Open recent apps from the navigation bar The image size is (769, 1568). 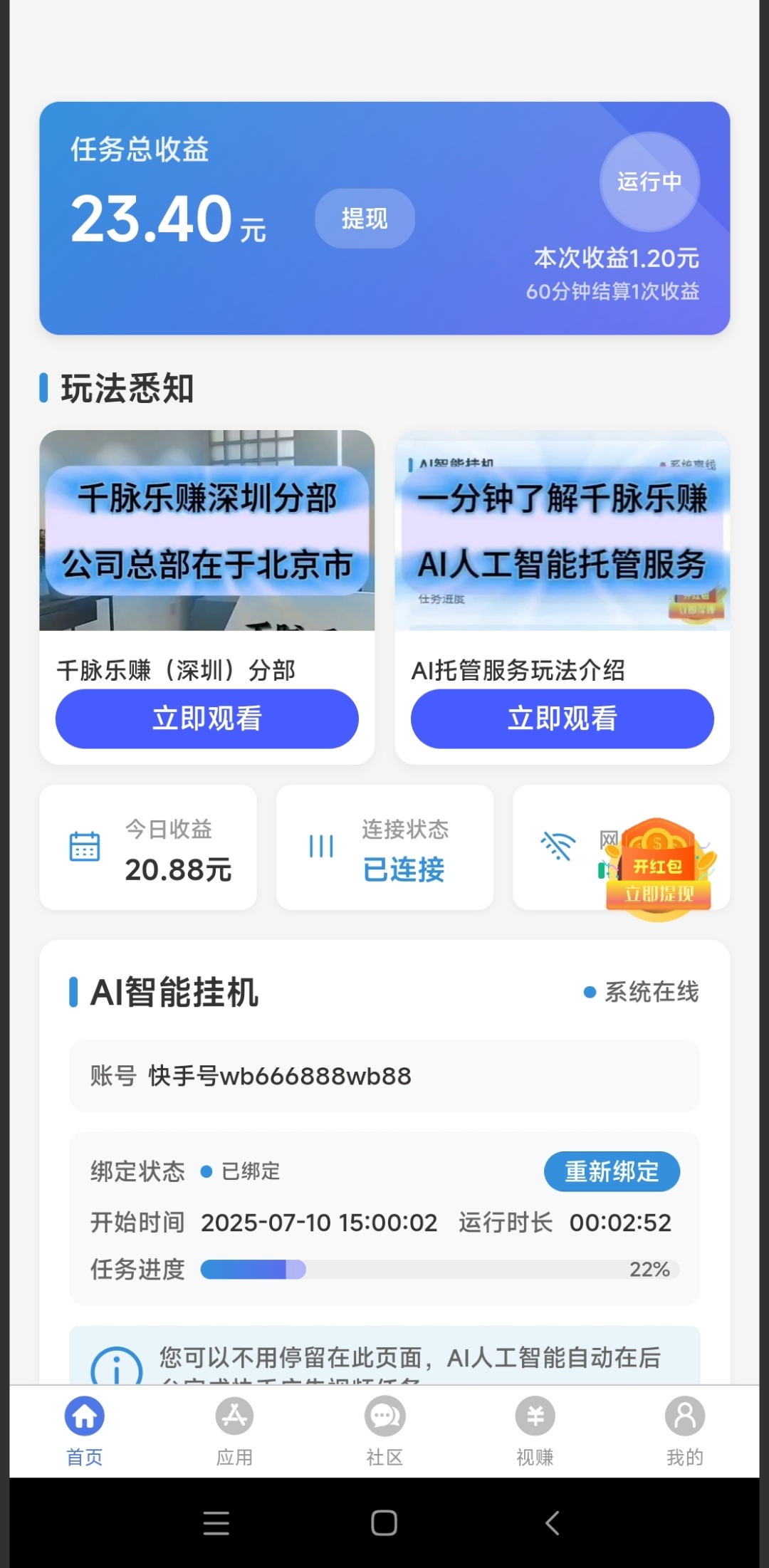[216, 1523]
